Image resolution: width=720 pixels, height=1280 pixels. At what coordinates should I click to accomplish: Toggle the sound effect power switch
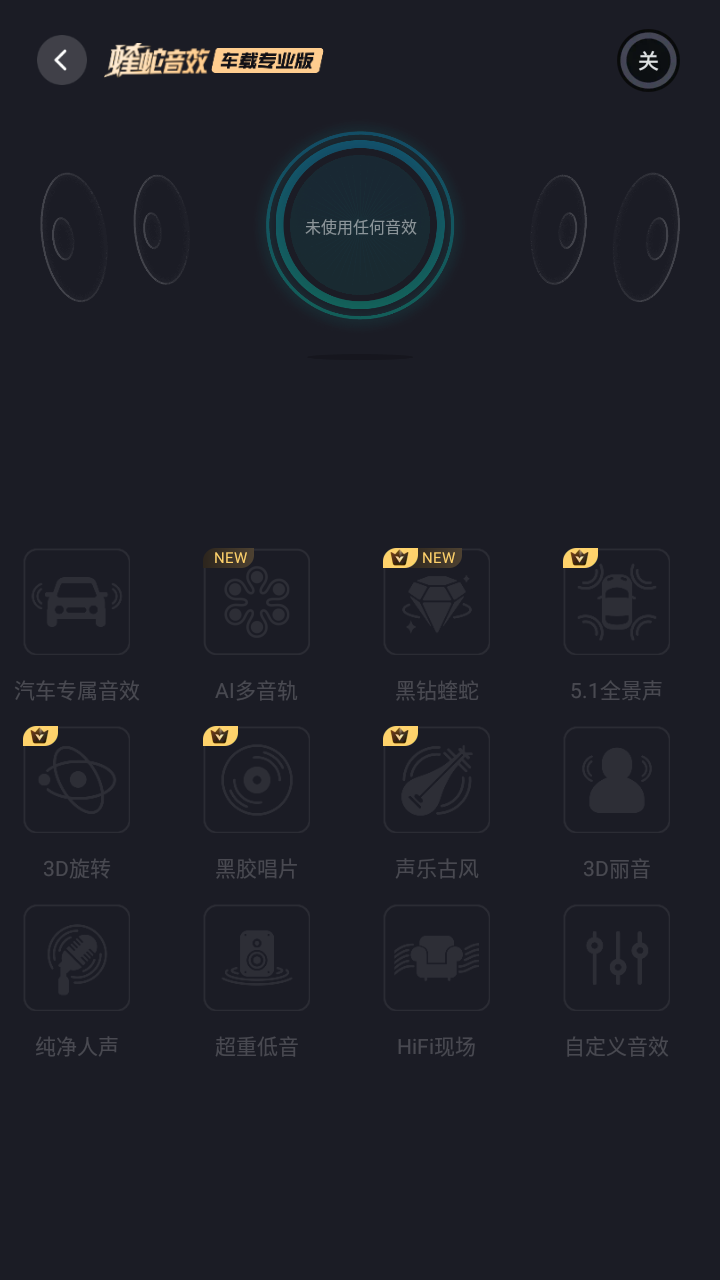[x=648, y=60]
